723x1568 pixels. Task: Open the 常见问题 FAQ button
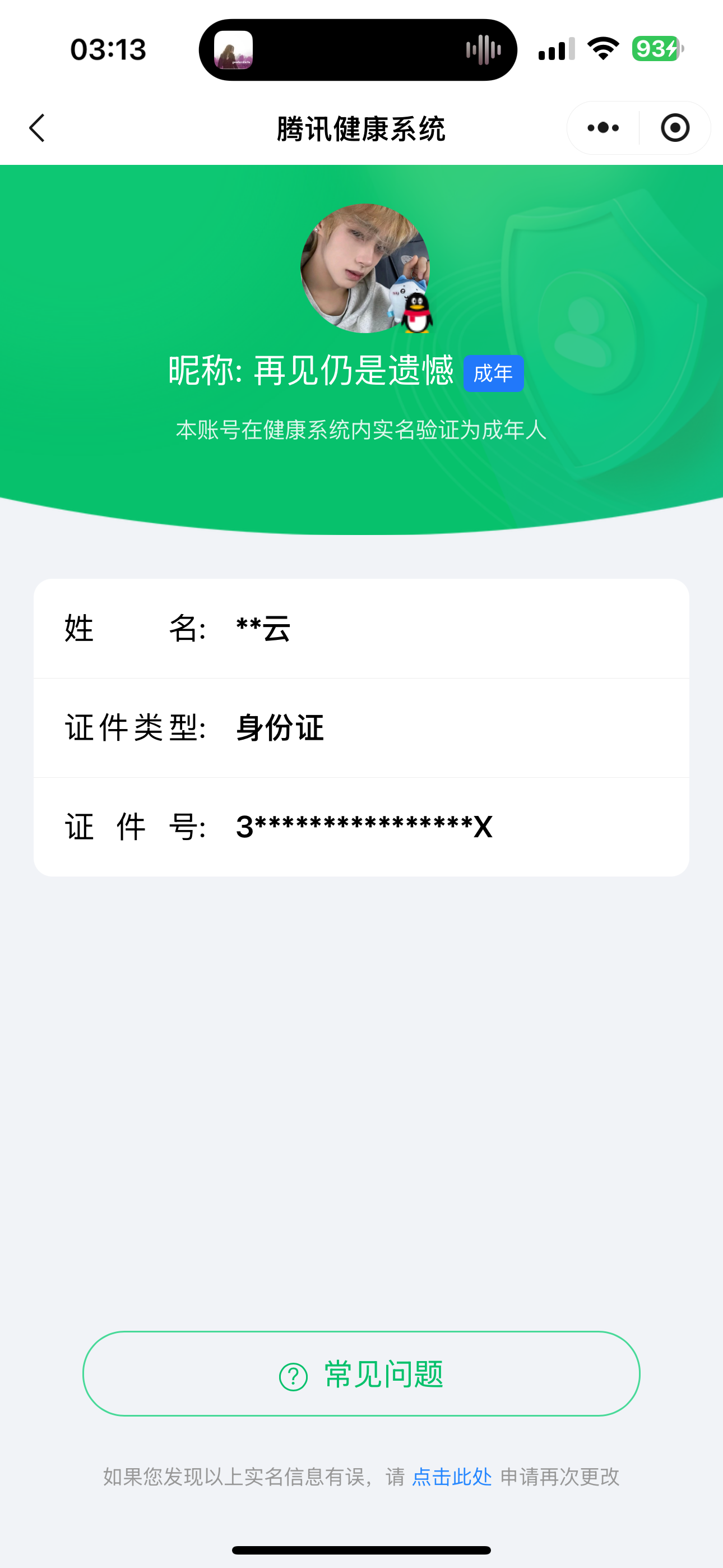click(361, 1374)
